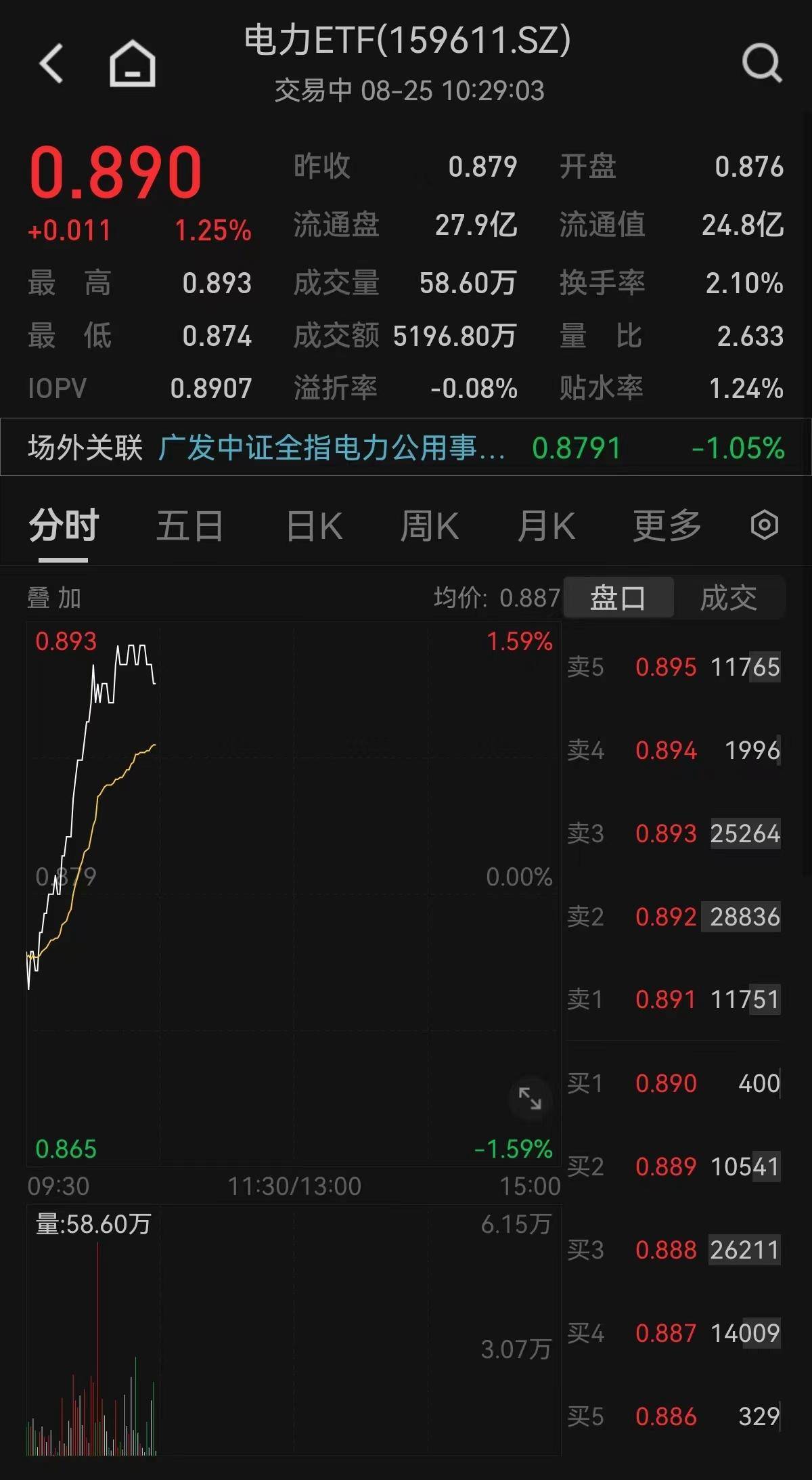Switch to the 五日 tab

[191, 525]
